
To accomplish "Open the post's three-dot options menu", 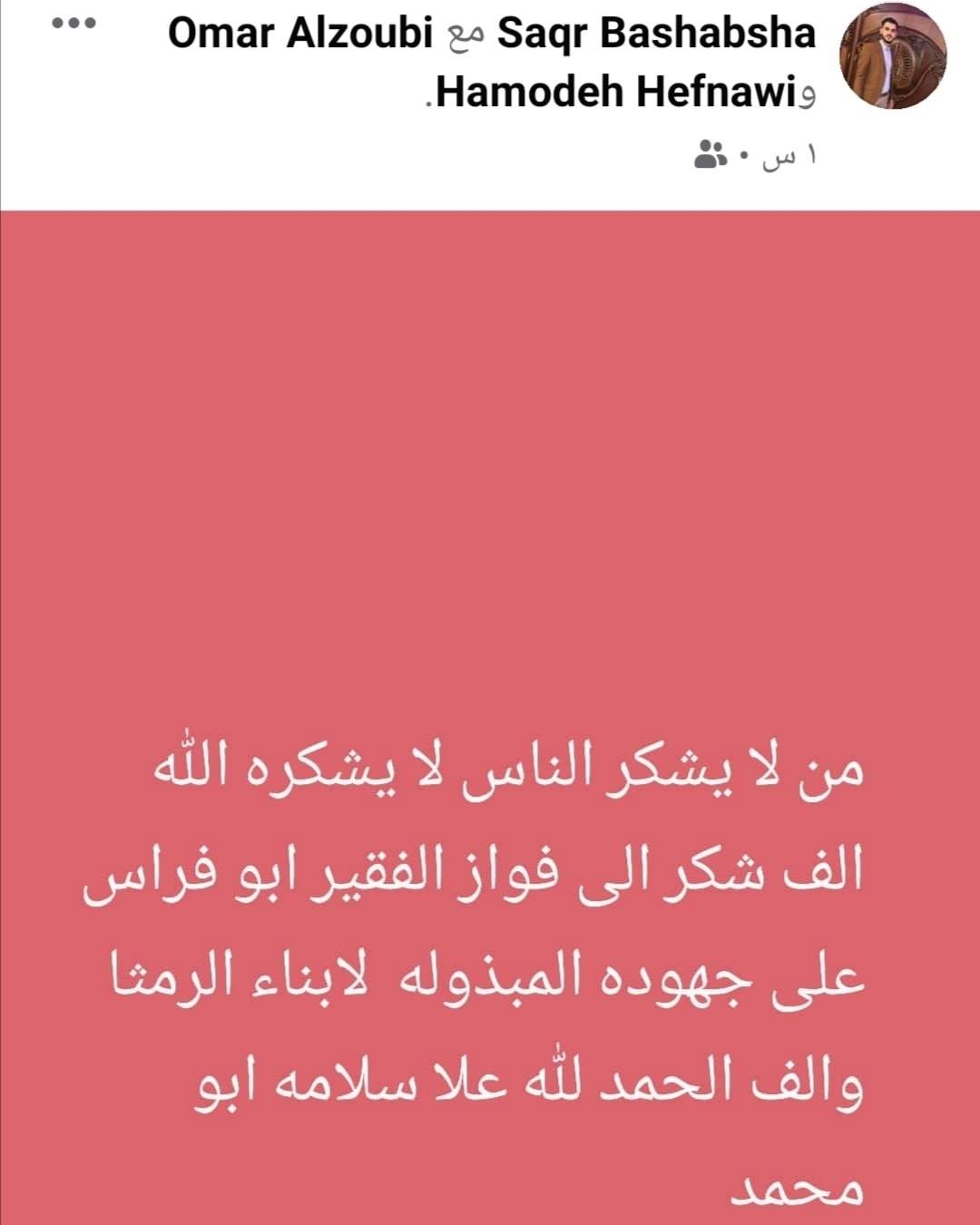I will click(x=73, y=24).
